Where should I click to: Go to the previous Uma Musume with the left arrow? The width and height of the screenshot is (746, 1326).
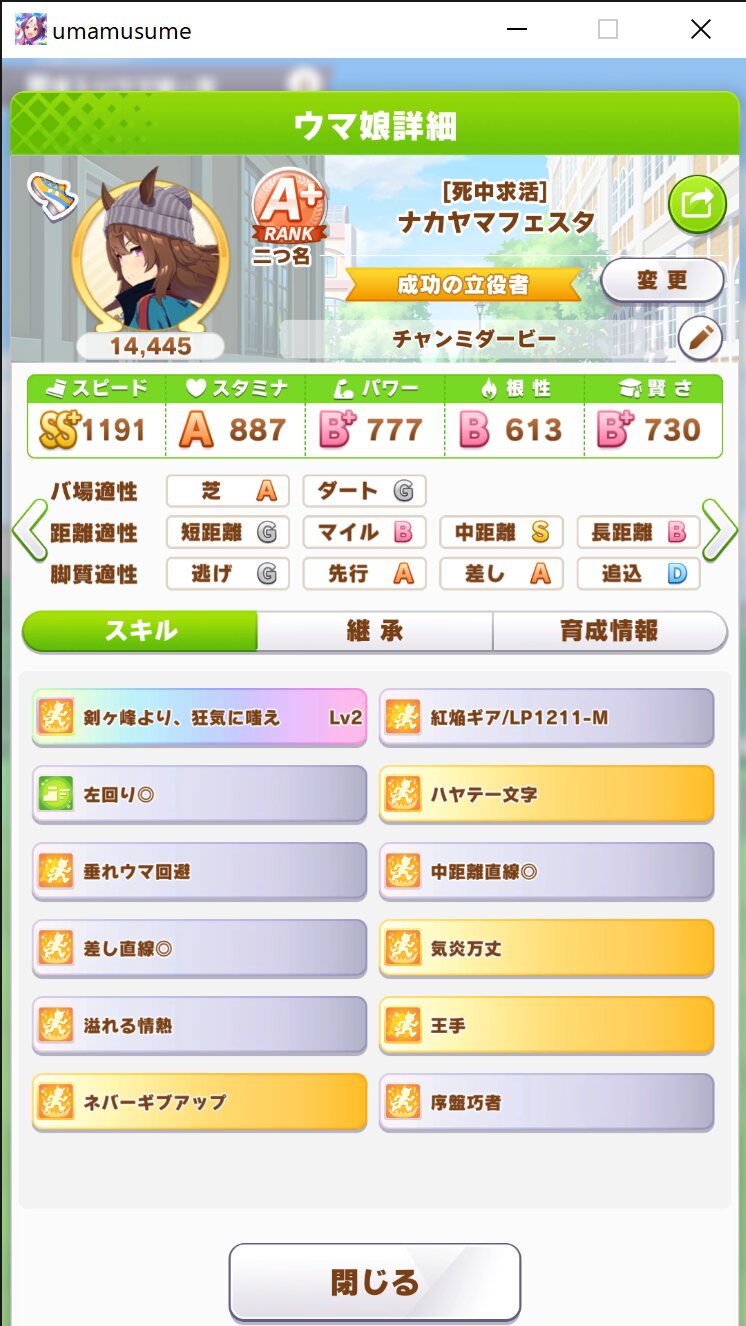point(29,531)
